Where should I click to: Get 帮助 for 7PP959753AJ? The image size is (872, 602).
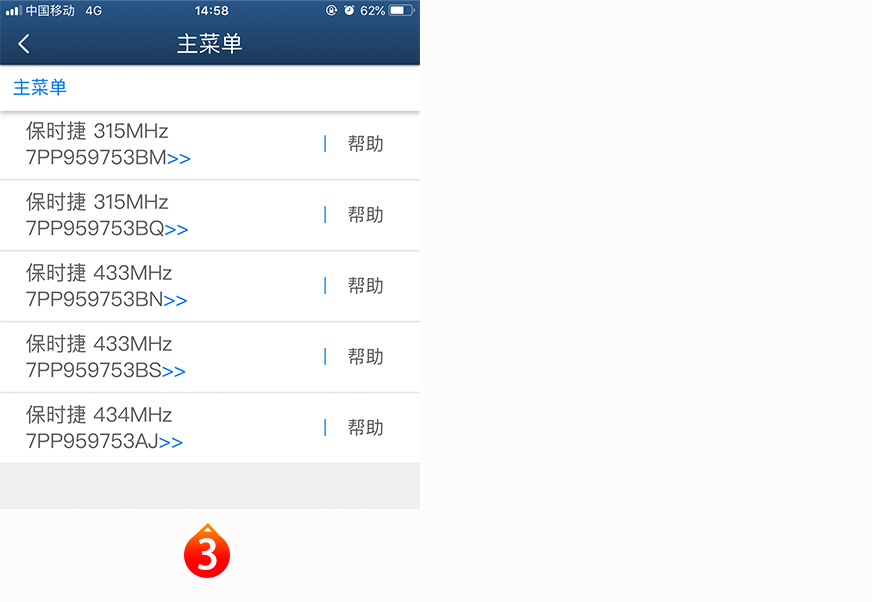365,428
